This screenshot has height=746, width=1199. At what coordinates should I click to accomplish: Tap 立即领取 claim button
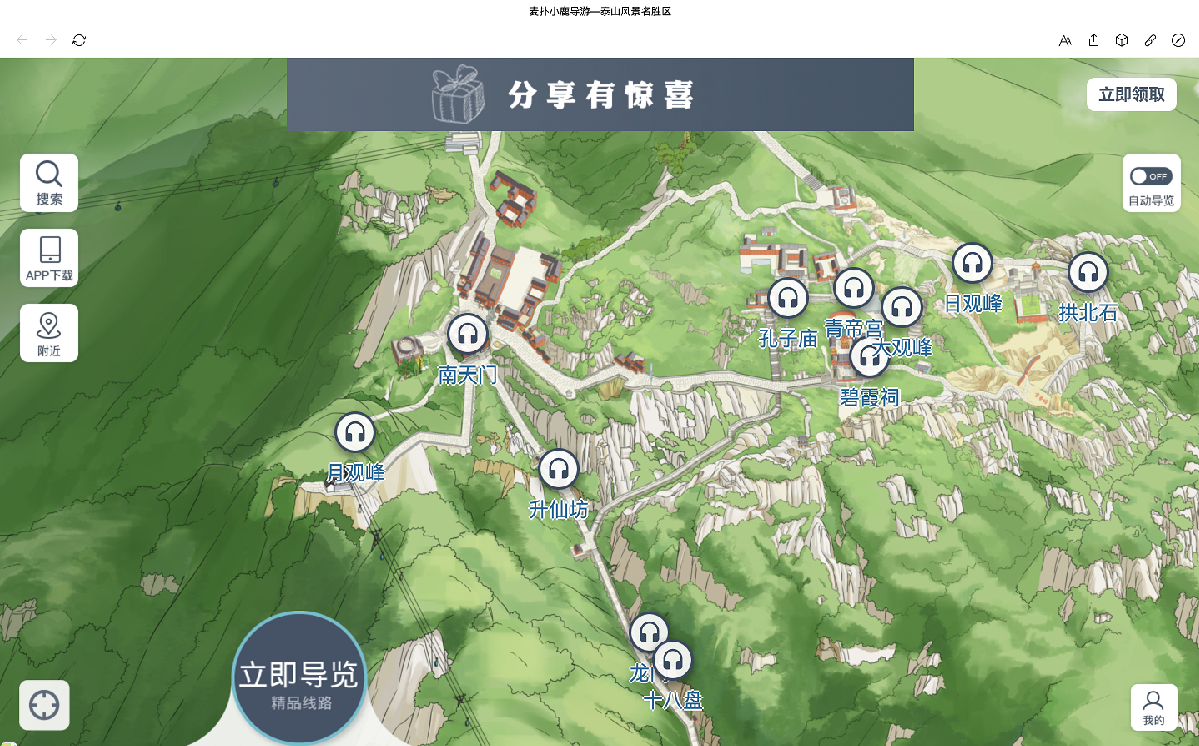1131,95
